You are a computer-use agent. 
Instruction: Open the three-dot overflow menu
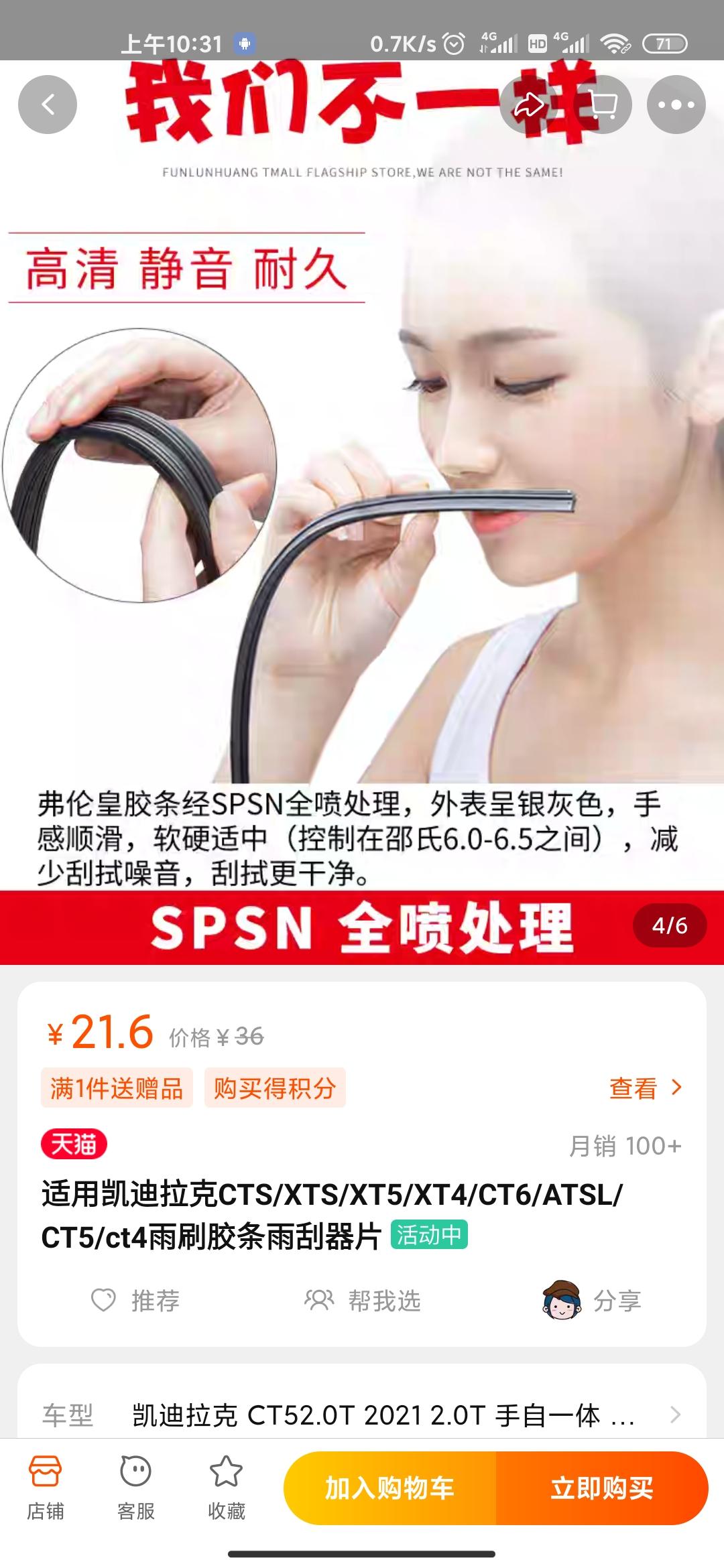[x=676, y=105]
